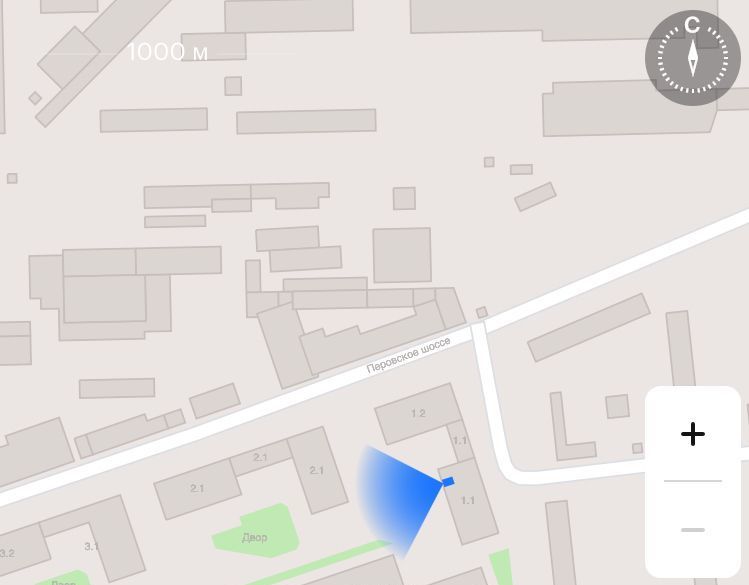Zoom out with the minus button

[692, 529]
